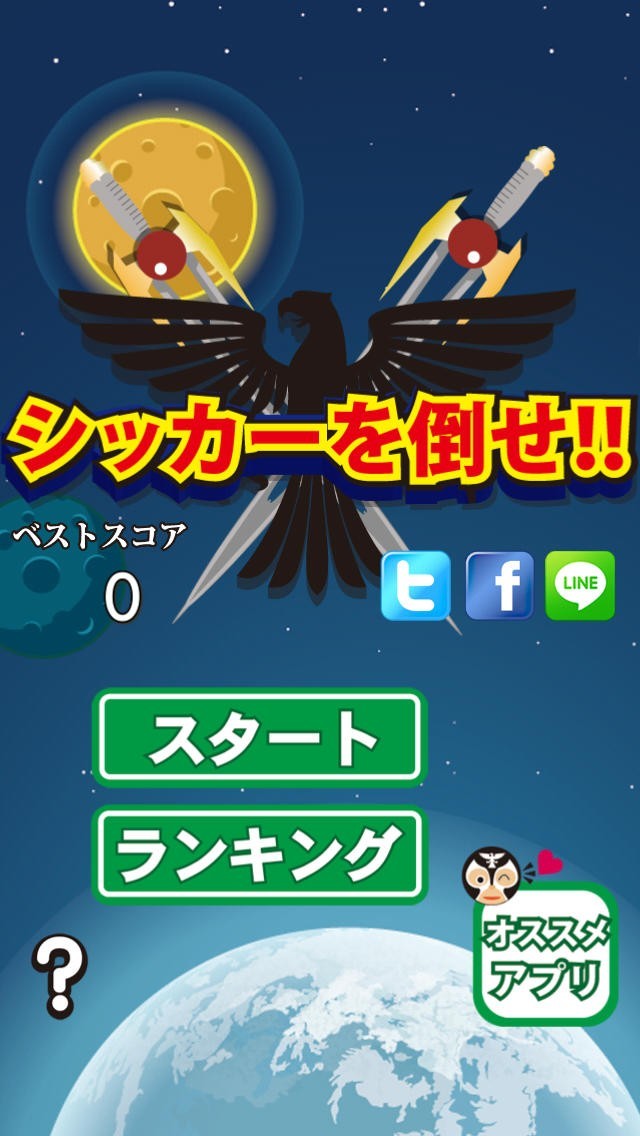Share on Facebook
640x1136 pixels.
[x=499, y=585]
